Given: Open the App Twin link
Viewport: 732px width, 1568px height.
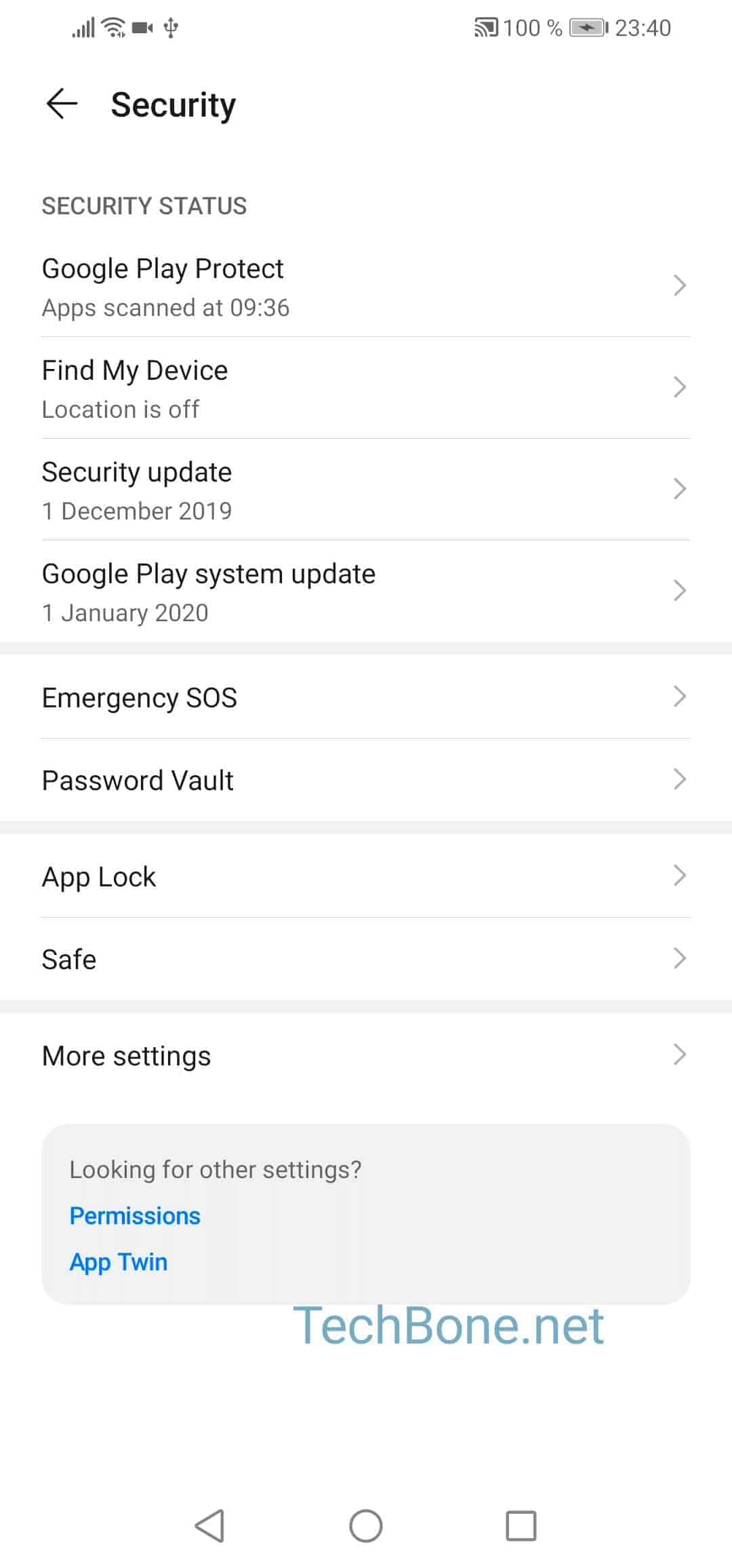Looking at the screenshot, I should tap(119, 1261).
